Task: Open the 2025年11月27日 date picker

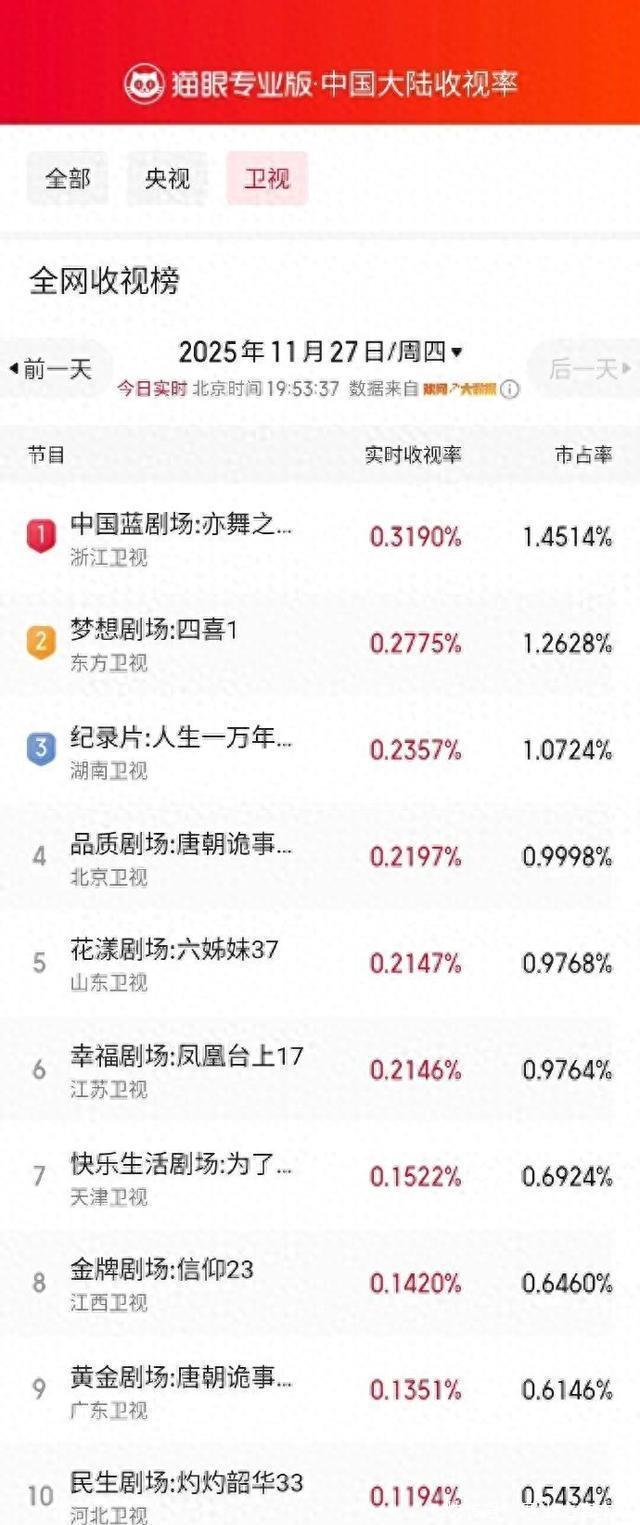Action: coord(320,352)
